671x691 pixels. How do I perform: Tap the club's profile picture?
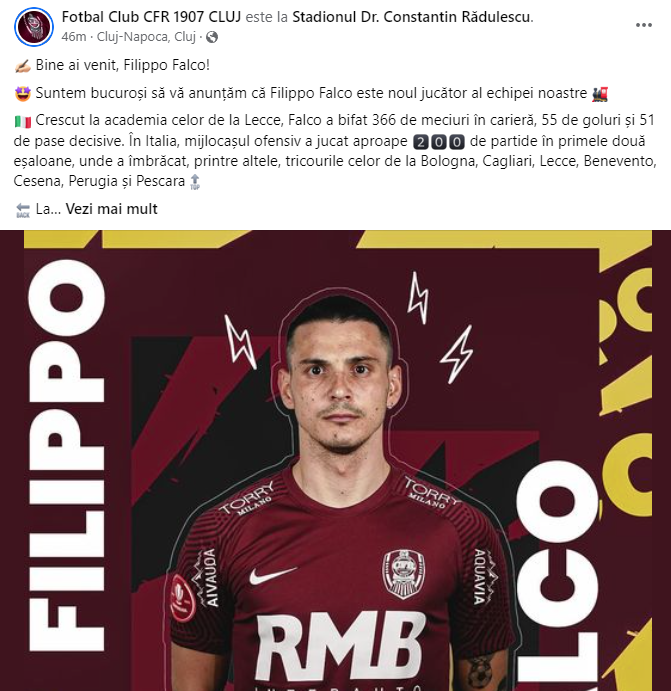(34, 28)
